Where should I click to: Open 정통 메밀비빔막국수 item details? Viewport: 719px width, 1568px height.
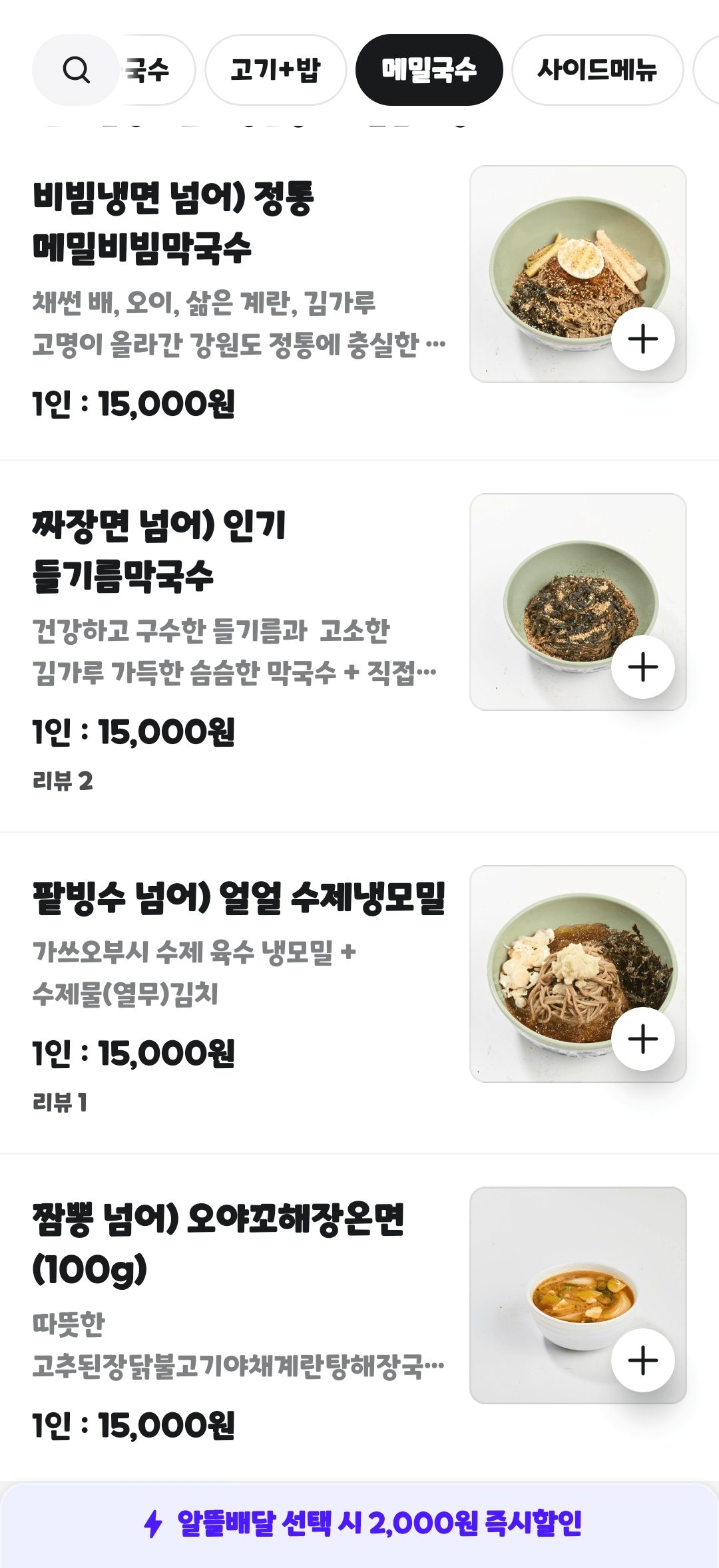173,223
